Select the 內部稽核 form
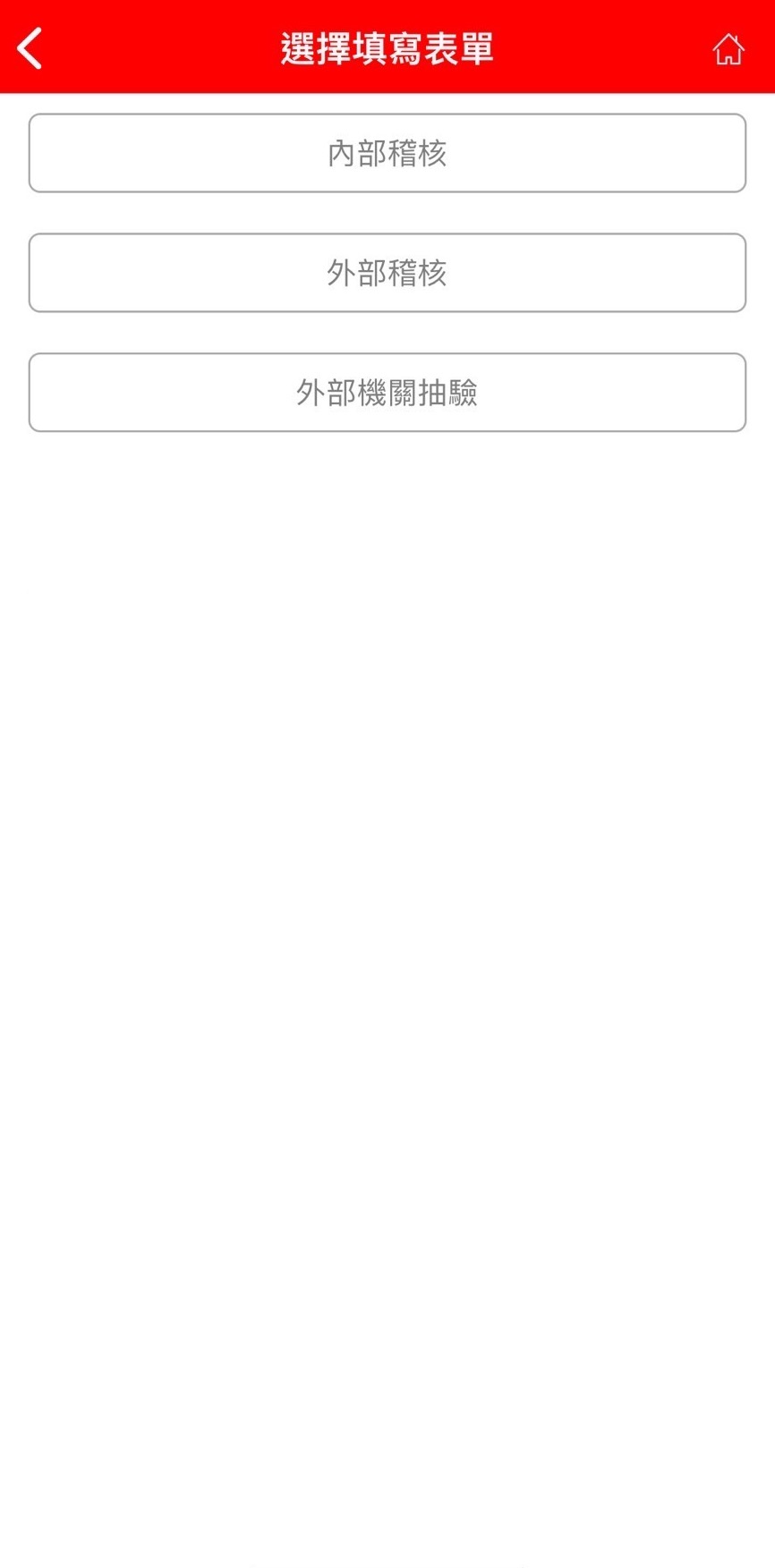Viewport: 775px width, 1568px height. tap(387, 153)
